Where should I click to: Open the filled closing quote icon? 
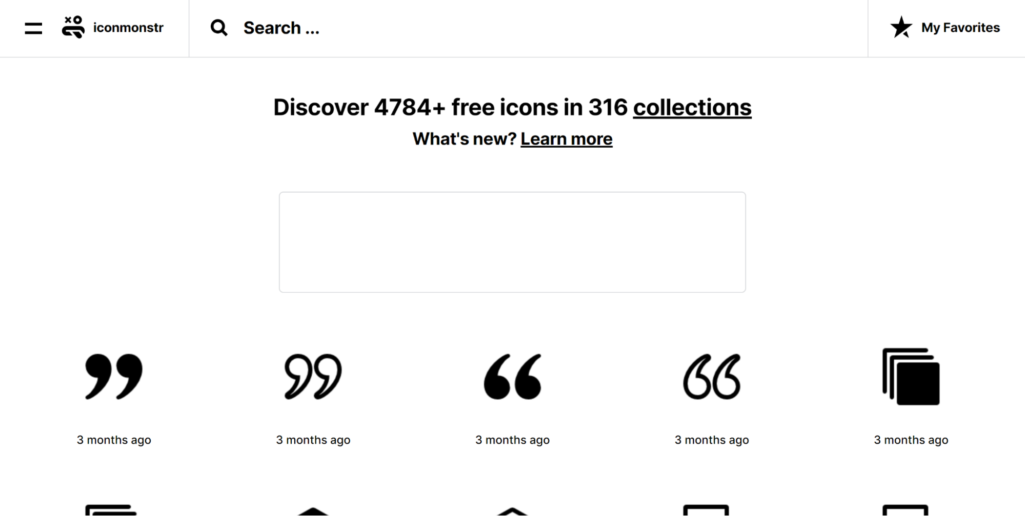click(114, 376)
